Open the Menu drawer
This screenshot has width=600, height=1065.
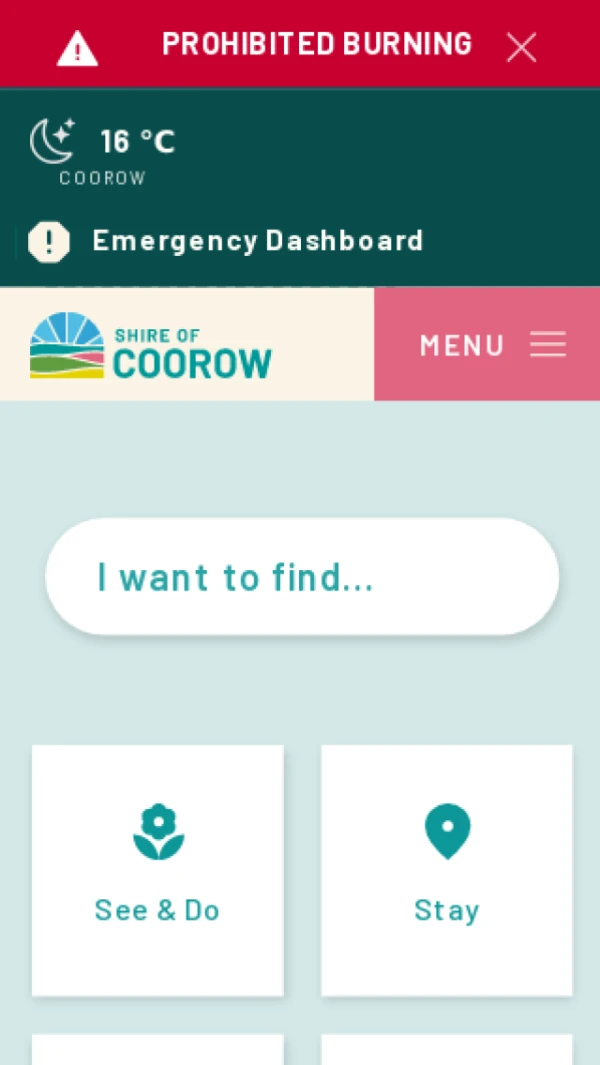(x=490, y=345)
